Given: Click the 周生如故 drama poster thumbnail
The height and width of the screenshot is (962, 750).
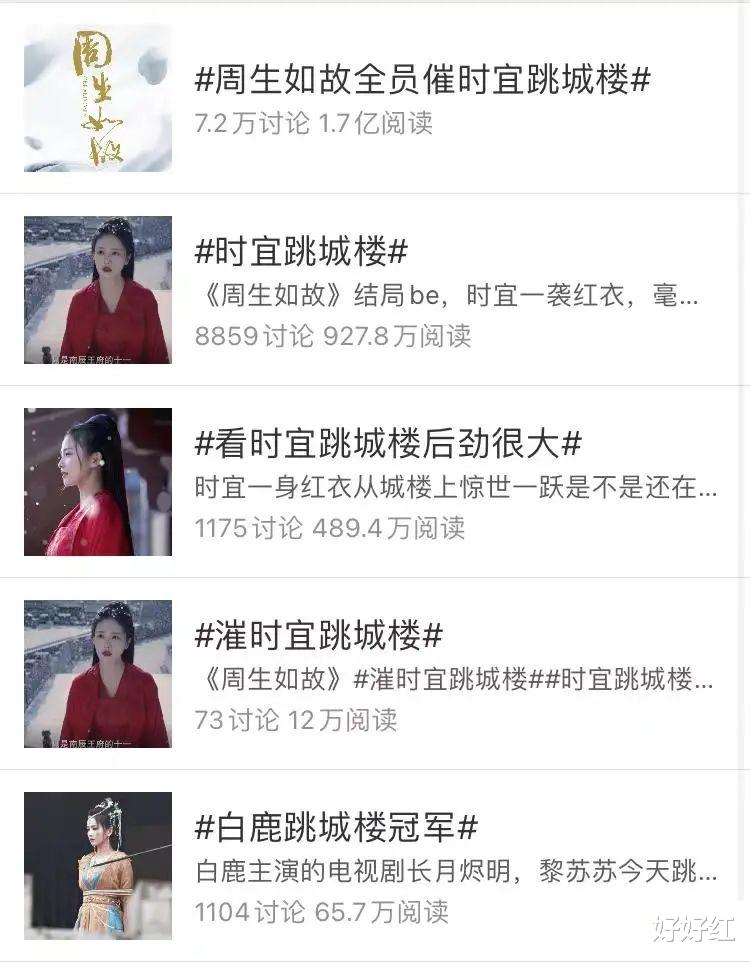Looking at the screenshot, I should (x=98, y=96).
